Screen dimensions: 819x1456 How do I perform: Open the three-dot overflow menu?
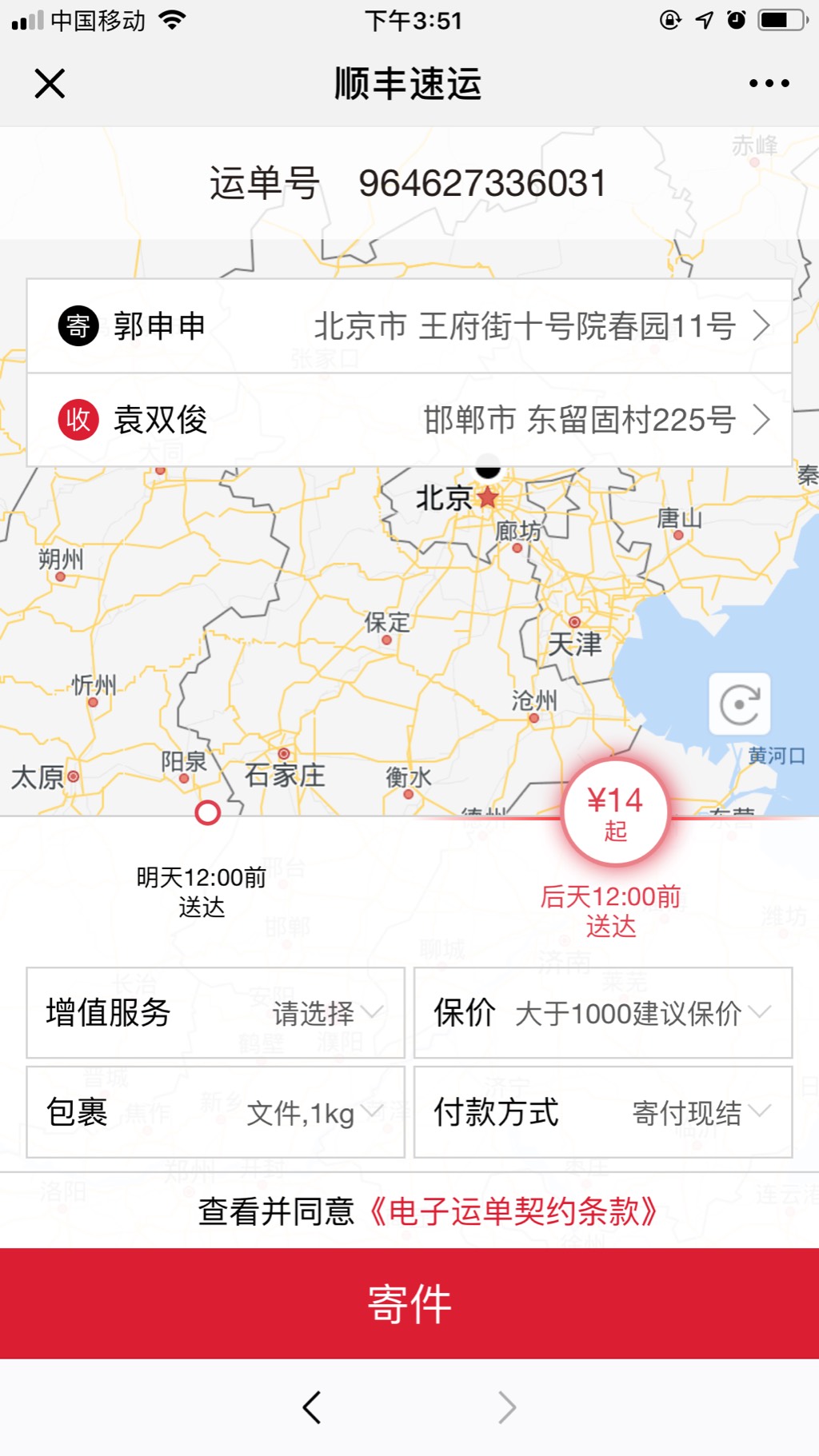tap(769, 83)
